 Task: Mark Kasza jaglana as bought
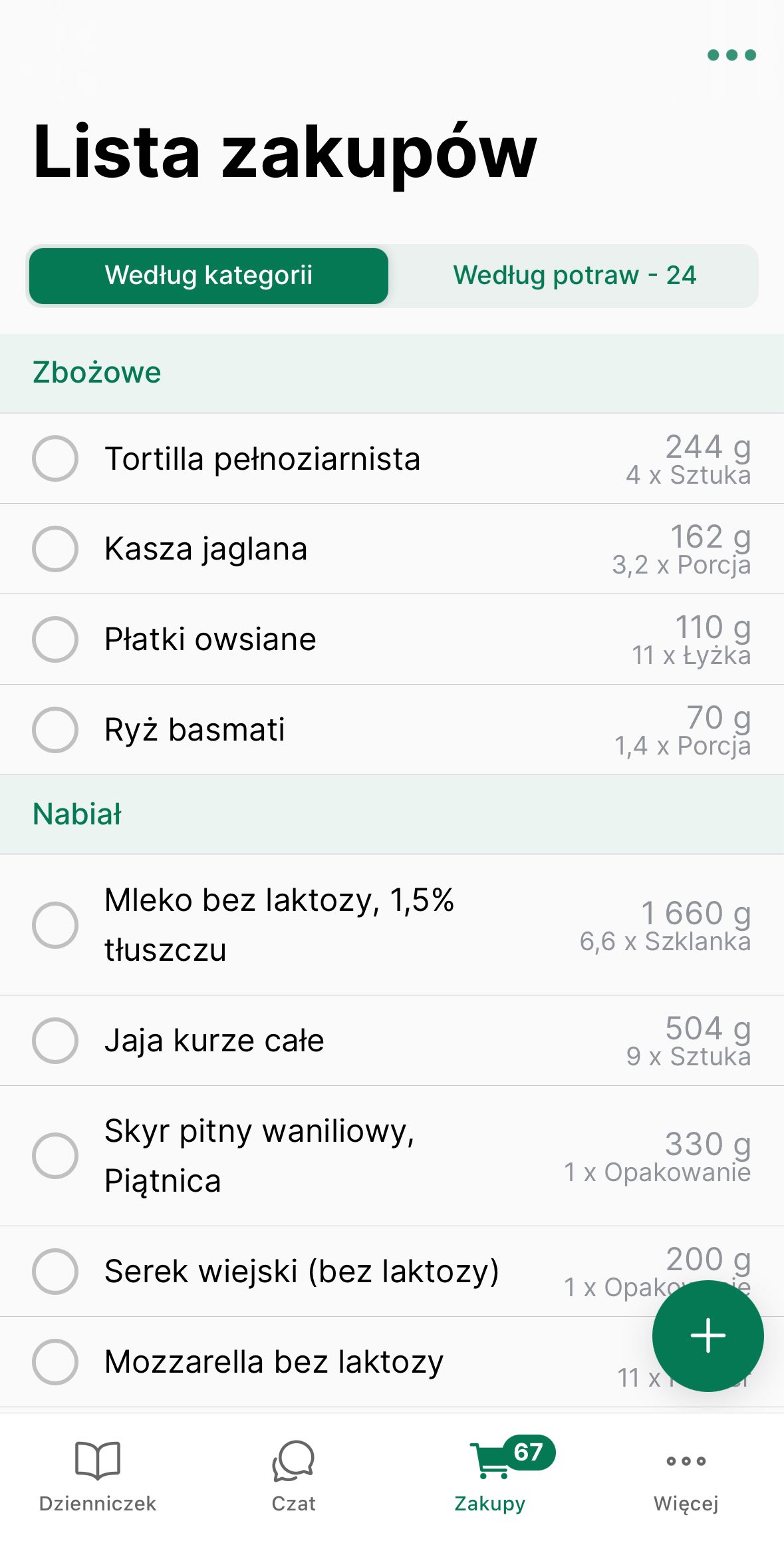pos(55,549)
